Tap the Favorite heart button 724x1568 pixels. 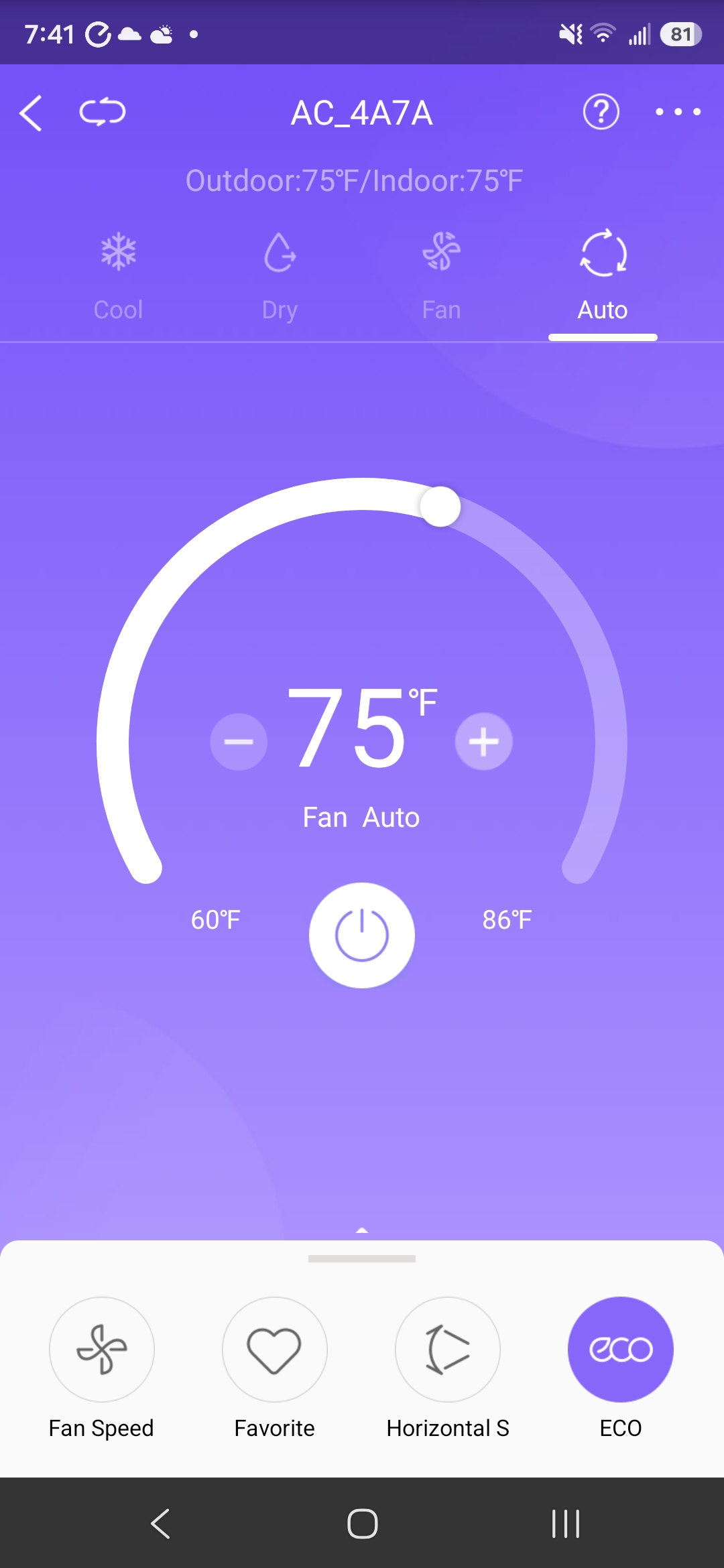(275, 1368)
